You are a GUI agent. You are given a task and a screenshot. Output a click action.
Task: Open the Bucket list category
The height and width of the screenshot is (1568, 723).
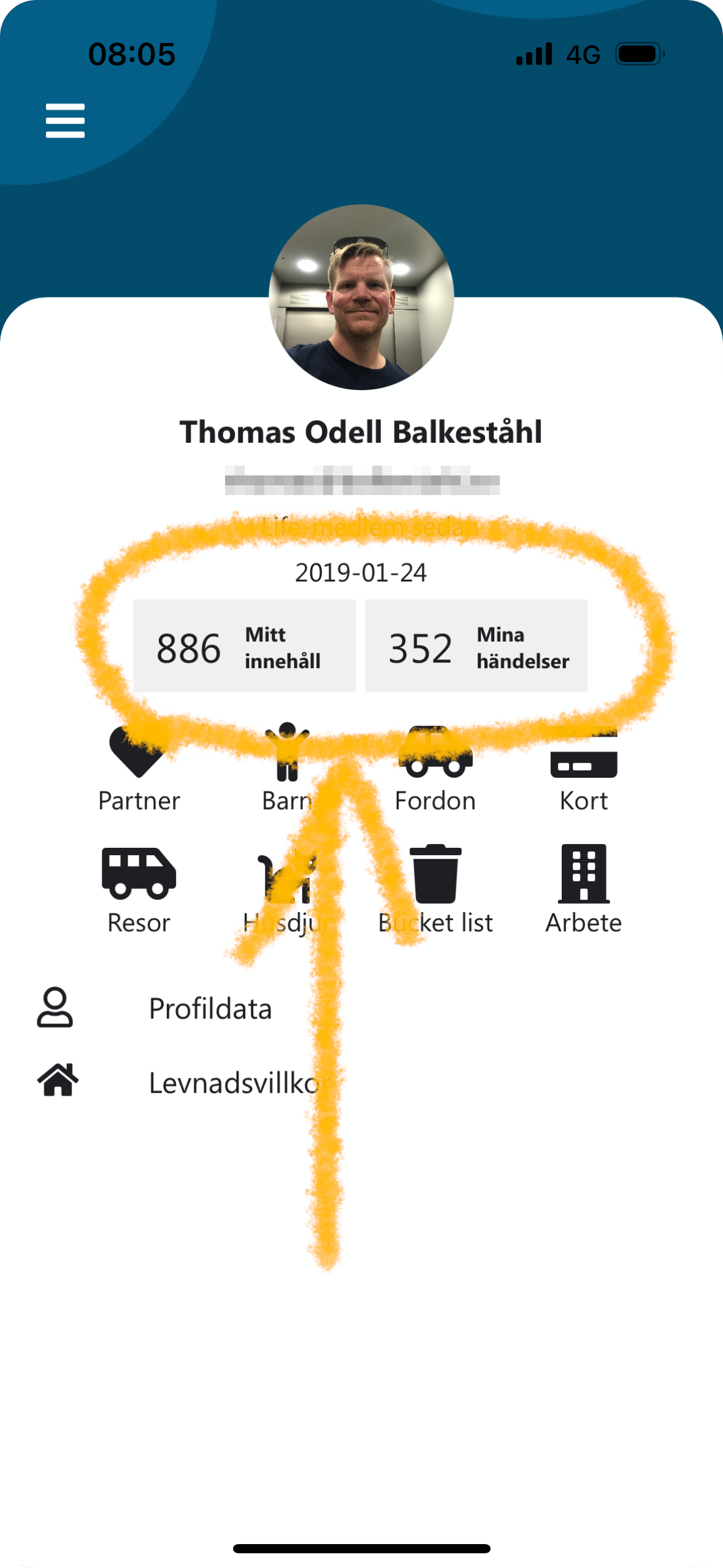435,890
